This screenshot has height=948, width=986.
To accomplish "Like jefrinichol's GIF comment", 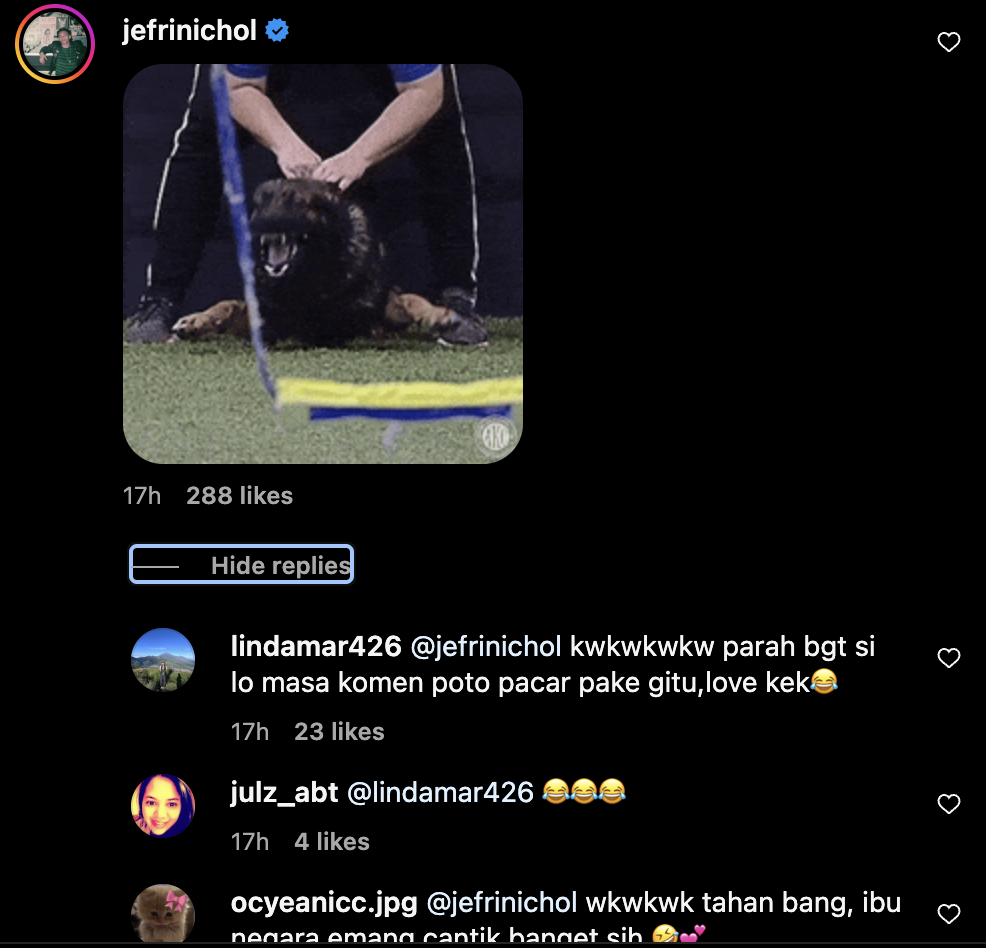I will [x=948, y=42].
